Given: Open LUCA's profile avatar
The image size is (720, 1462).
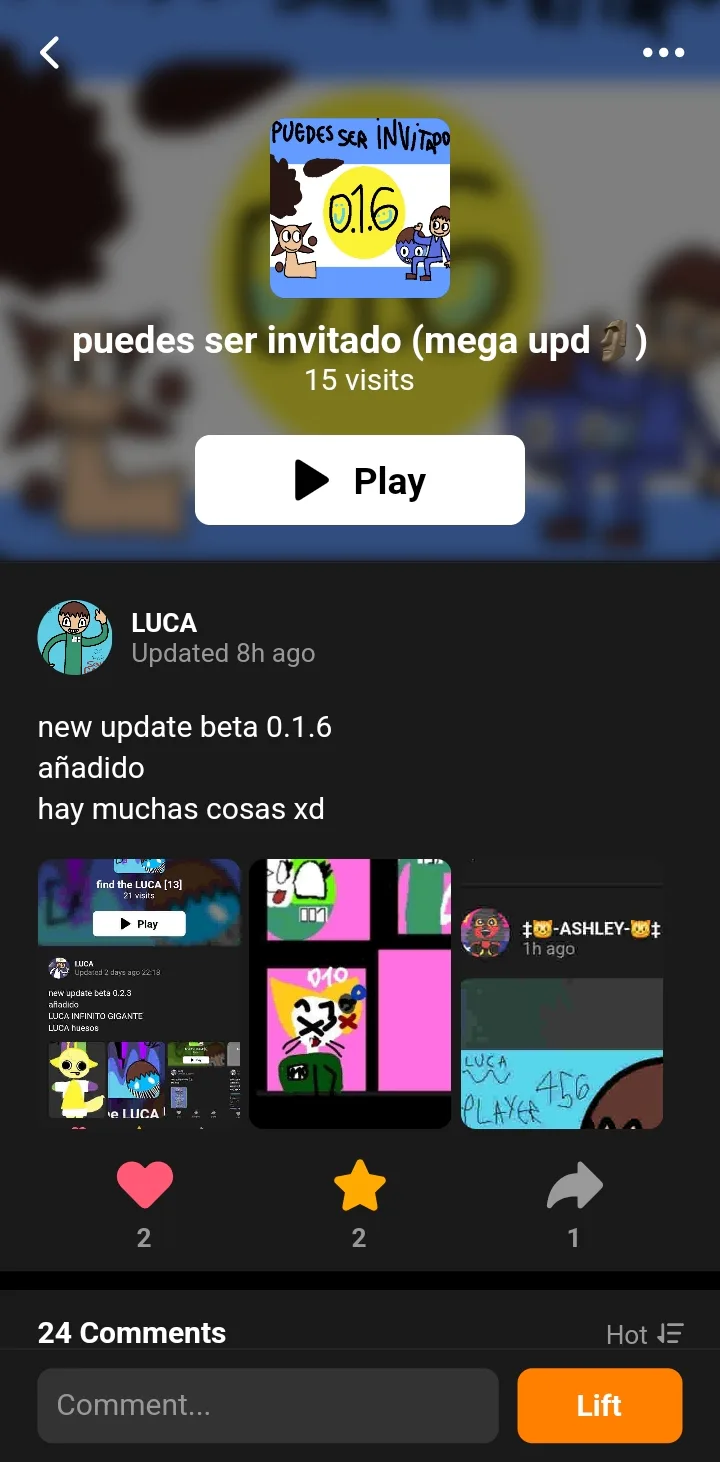Looking at the screenshot, I should tap(75, 637).
